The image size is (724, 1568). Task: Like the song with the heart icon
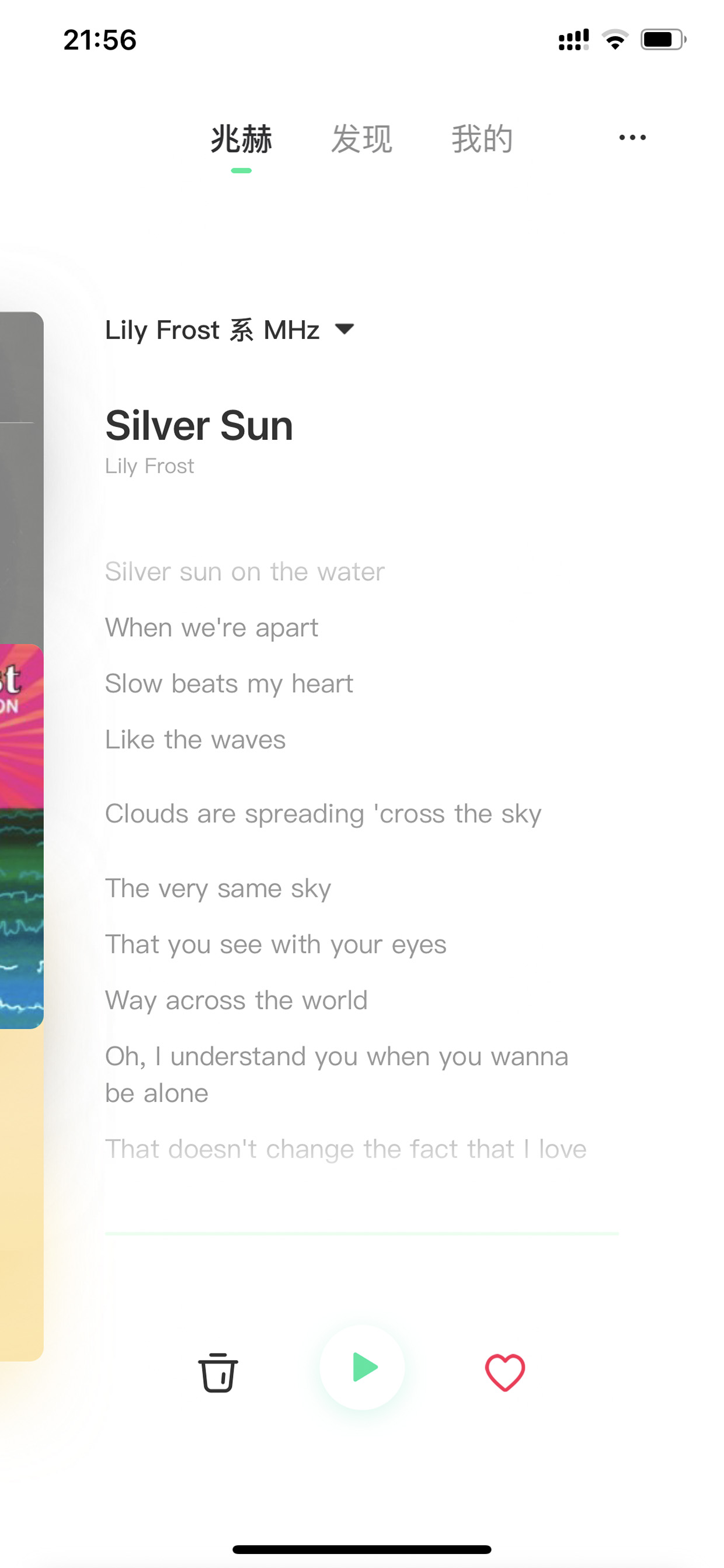pyautogui.click(x=504, y=1373)
